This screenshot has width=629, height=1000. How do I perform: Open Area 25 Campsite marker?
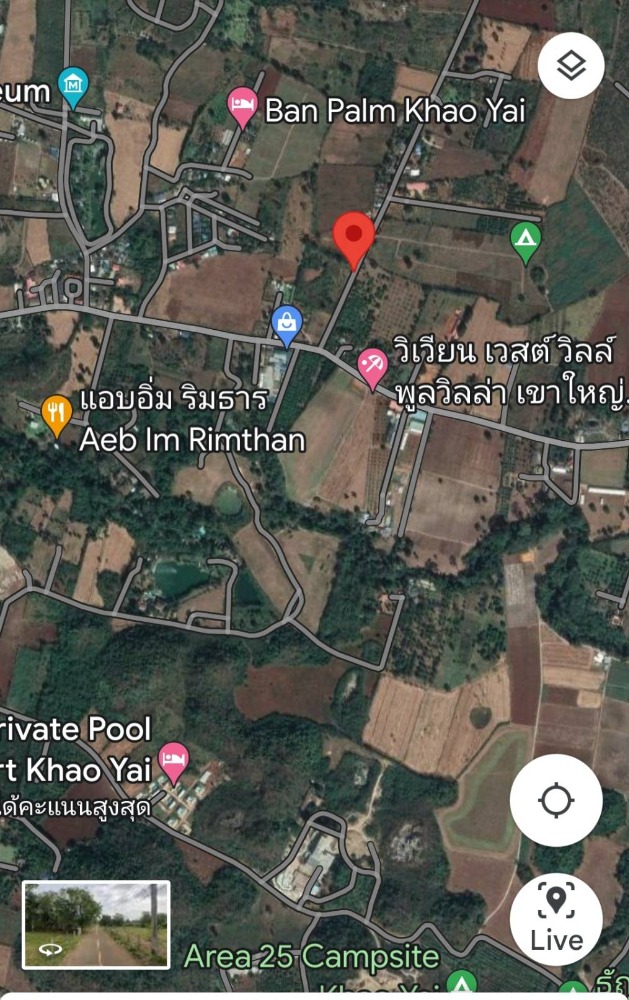click(x=459, y=985)
